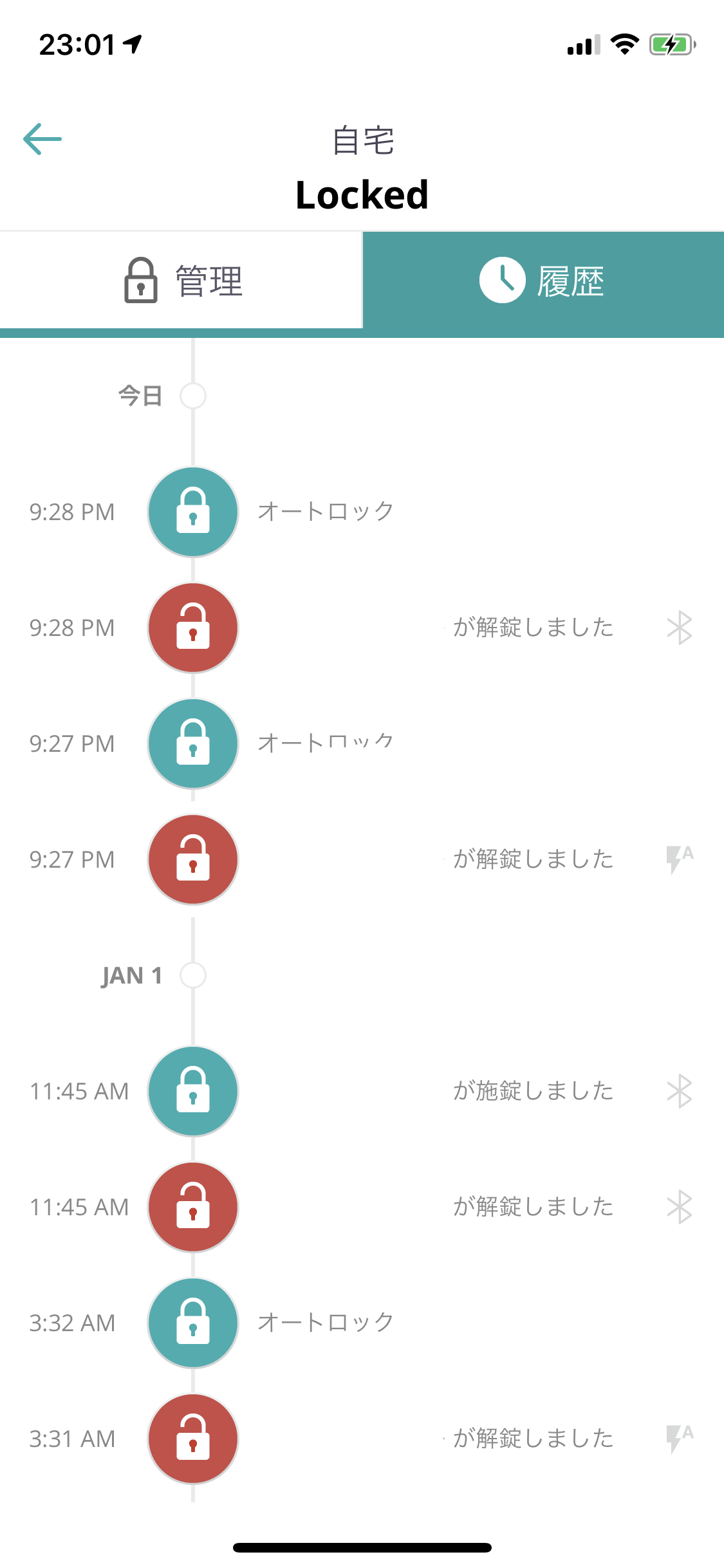This screenshot has width=724, height=1568.
Task: Tap the teal lock icon for 11:45 AM 施錠 event
Action: pyautogui.click(x=192, y=1091)
